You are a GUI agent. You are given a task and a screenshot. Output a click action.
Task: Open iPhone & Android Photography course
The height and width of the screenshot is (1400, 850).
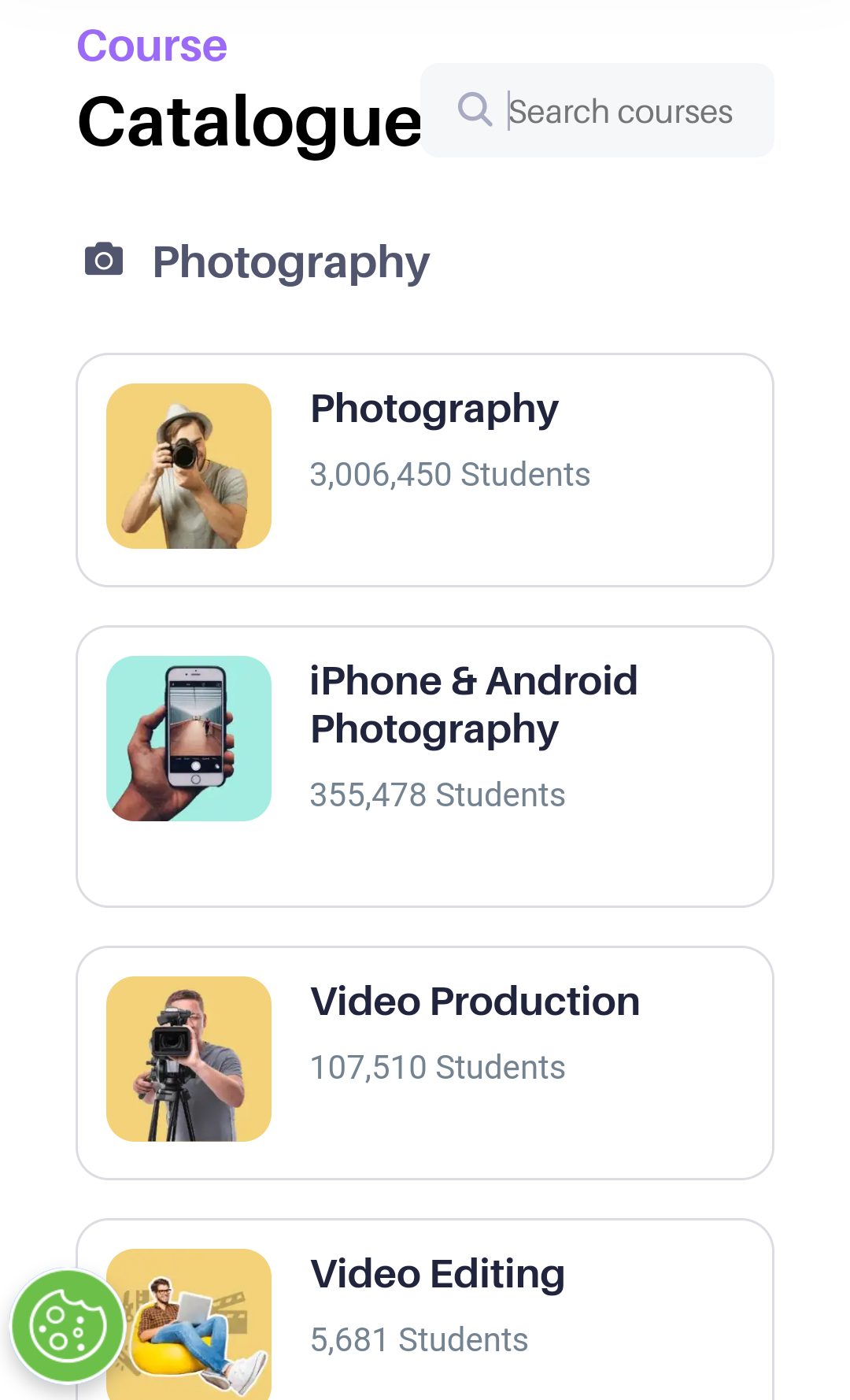point(425,765)
